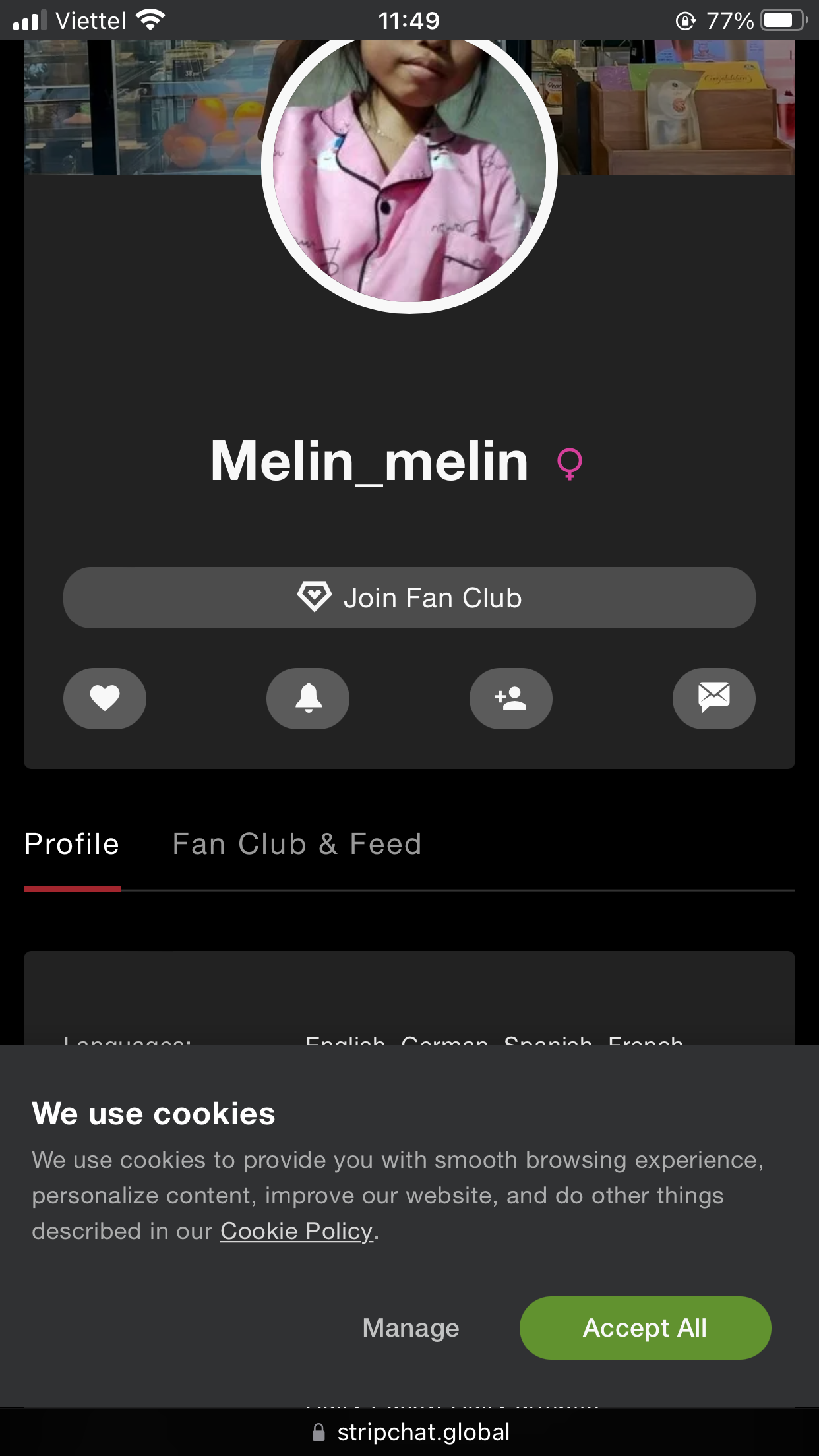Add Melin_melin to favorites with heart
Screen dimensions: 819x1456
(105, 698)
